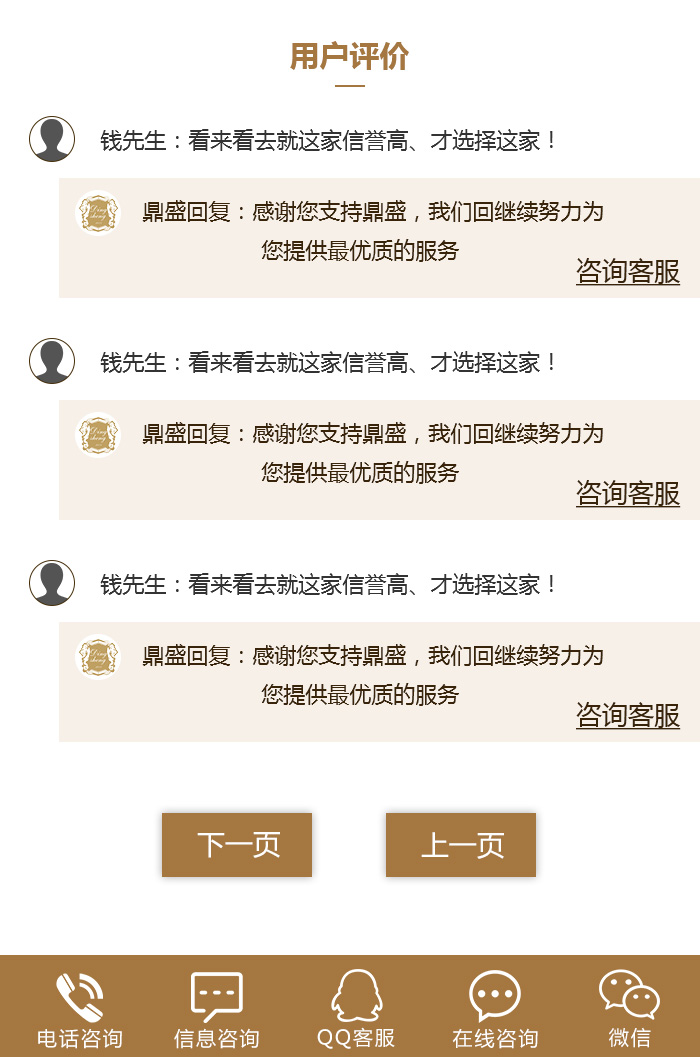This screenshot has width=700, height=1057.
Task: Tap 咨询客服 link in third review reply
Action: 628,715
